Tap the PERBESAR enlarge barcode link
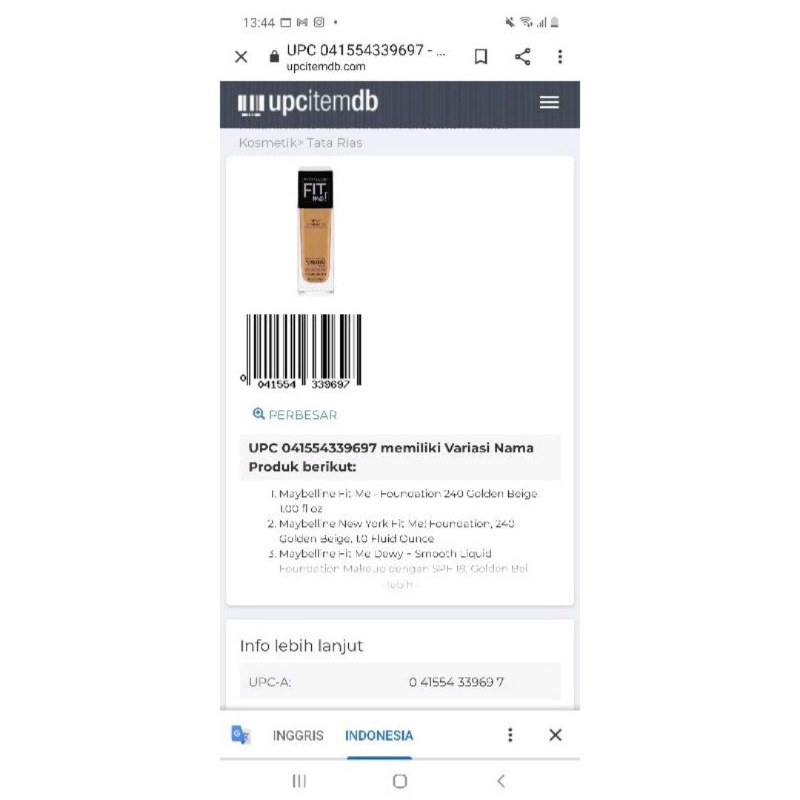Image resolution: width=800 pixels, height=800 pixels. pos(296,414)
